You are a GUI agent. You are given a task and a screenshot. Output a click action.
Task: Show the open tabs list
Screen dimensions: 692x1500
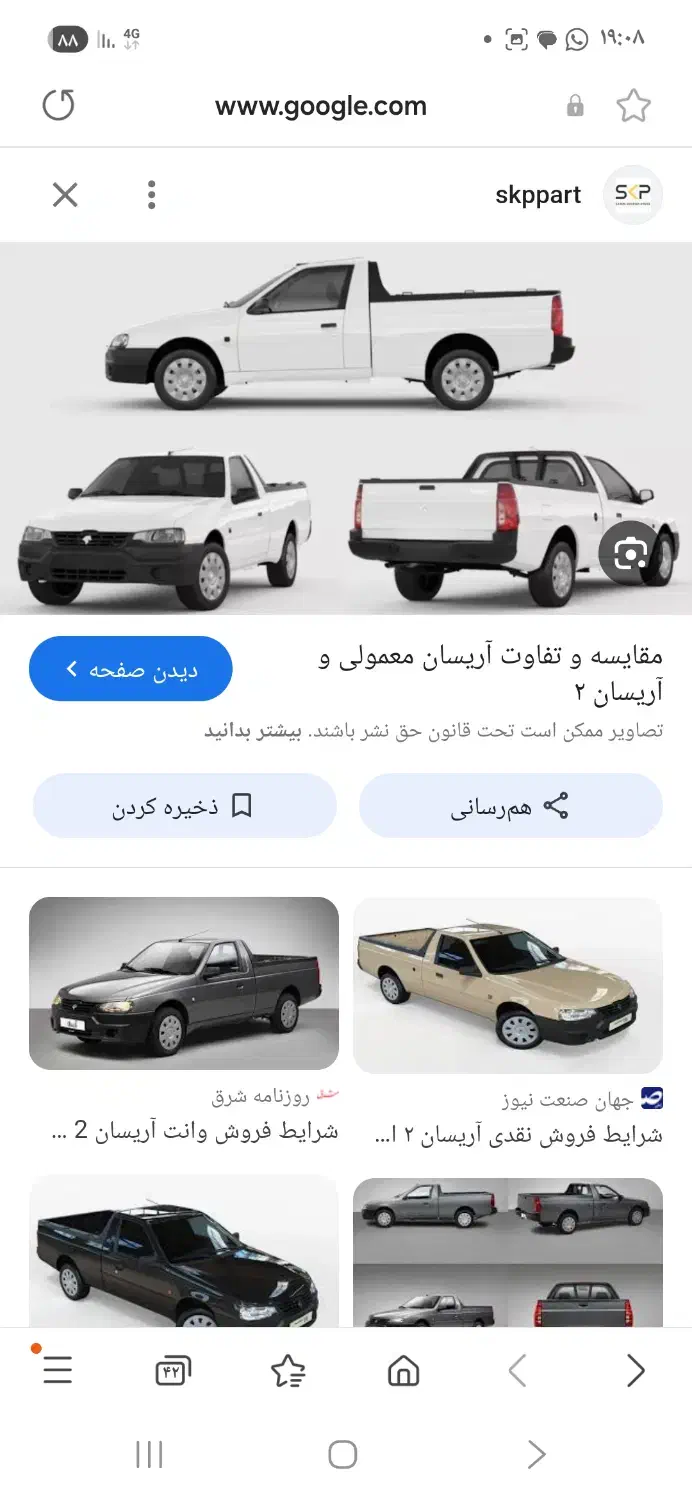pyautogui.click(x=173, y=1371)
